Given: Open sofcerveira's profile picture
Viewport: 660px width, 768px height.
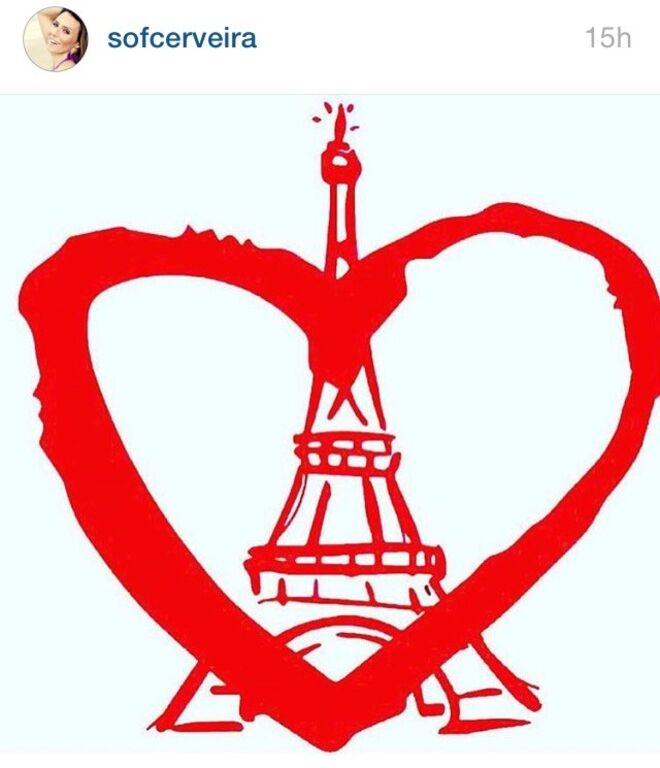Looking at the screenshot, I should (55, 39).
